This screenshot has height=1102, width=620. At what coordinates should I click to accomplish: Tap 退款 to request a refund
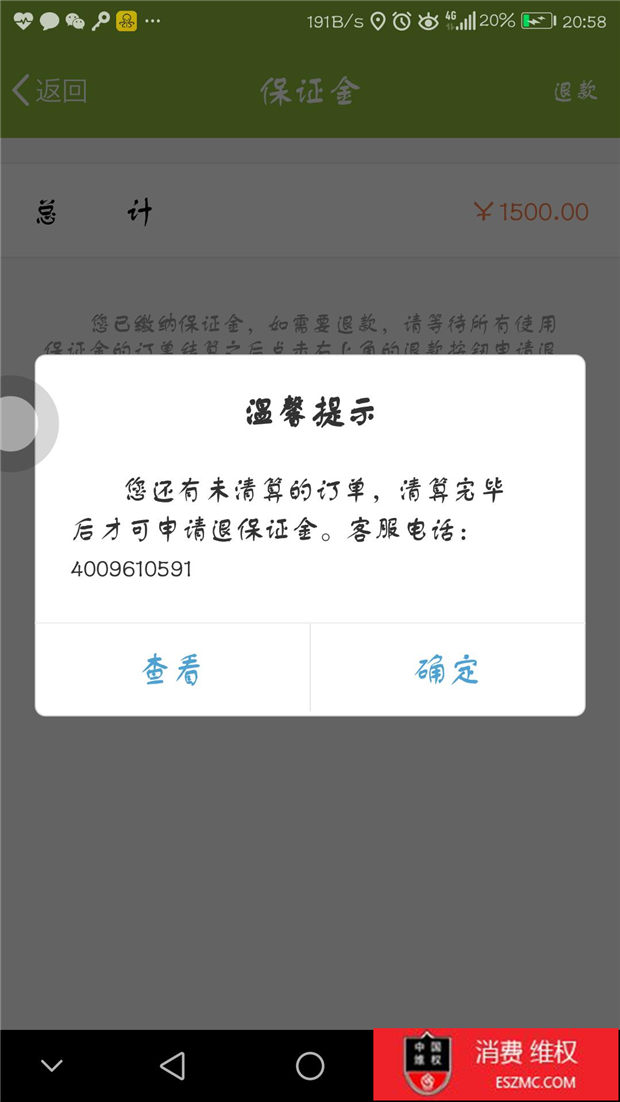pyautogui.click(x=576, y=91)
